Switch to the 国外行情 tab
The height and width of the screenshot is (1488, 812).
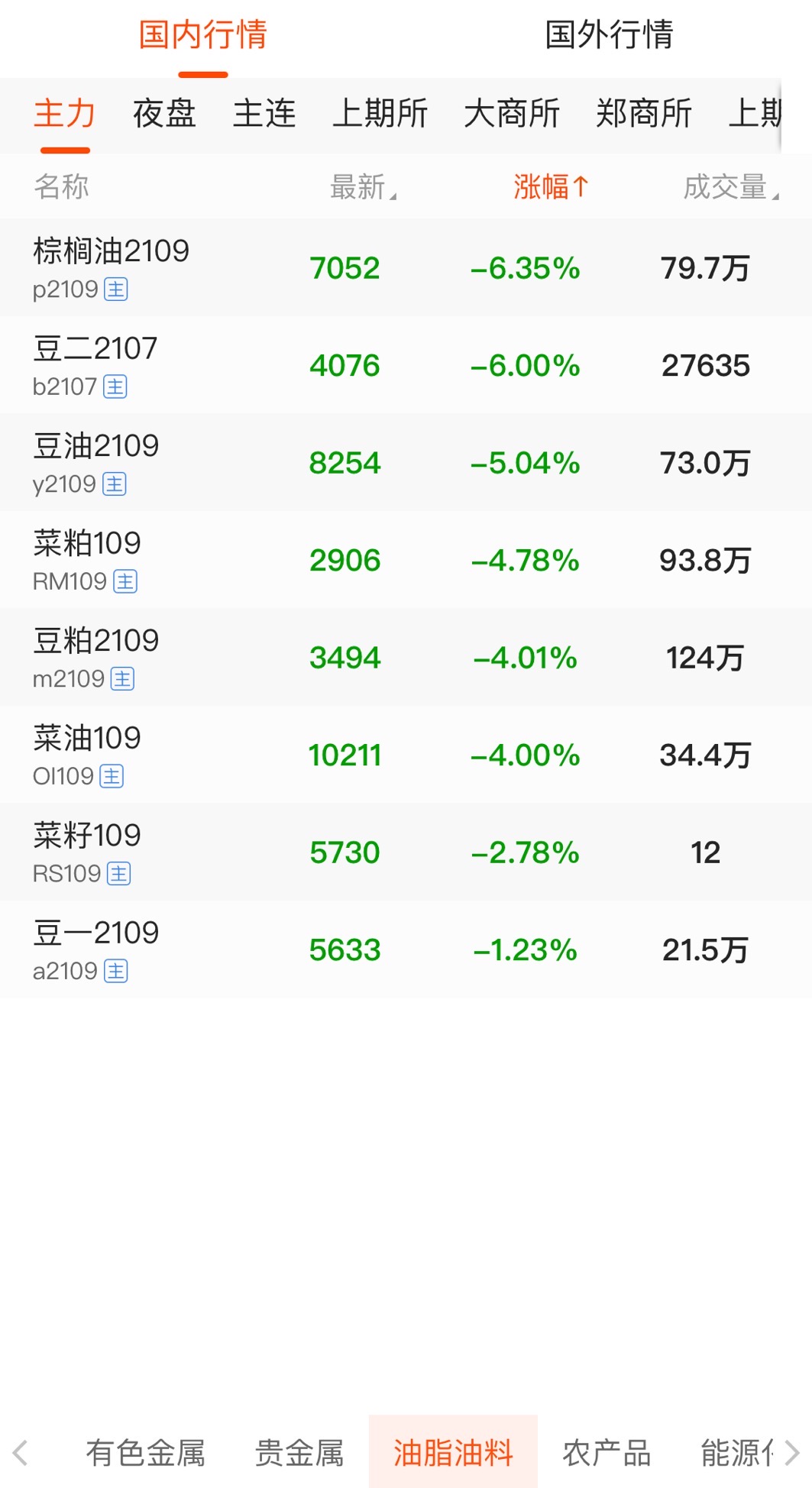tap(608, 35)
